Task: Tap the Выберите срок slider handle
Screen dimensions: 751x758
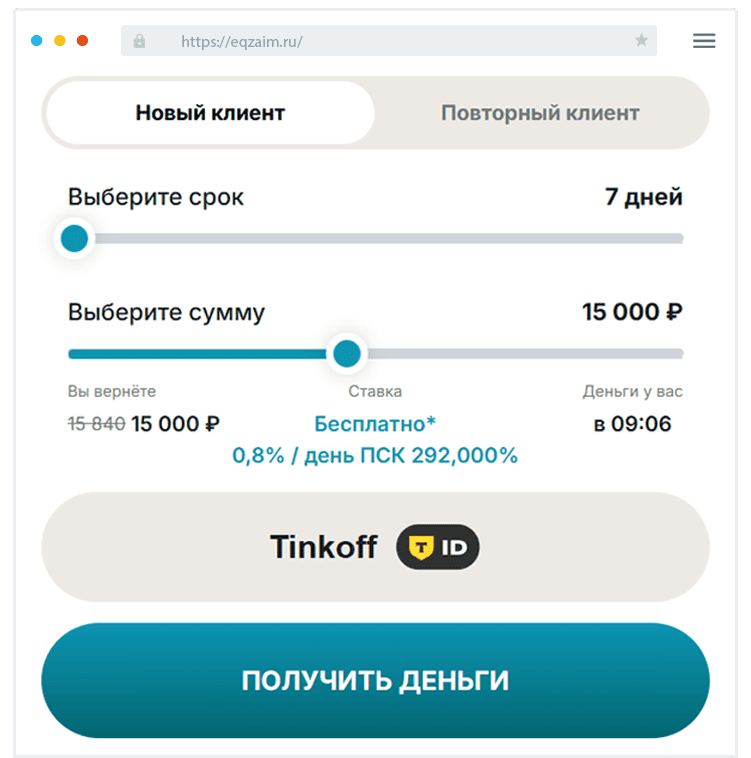Action: click(x=74, y=239)
